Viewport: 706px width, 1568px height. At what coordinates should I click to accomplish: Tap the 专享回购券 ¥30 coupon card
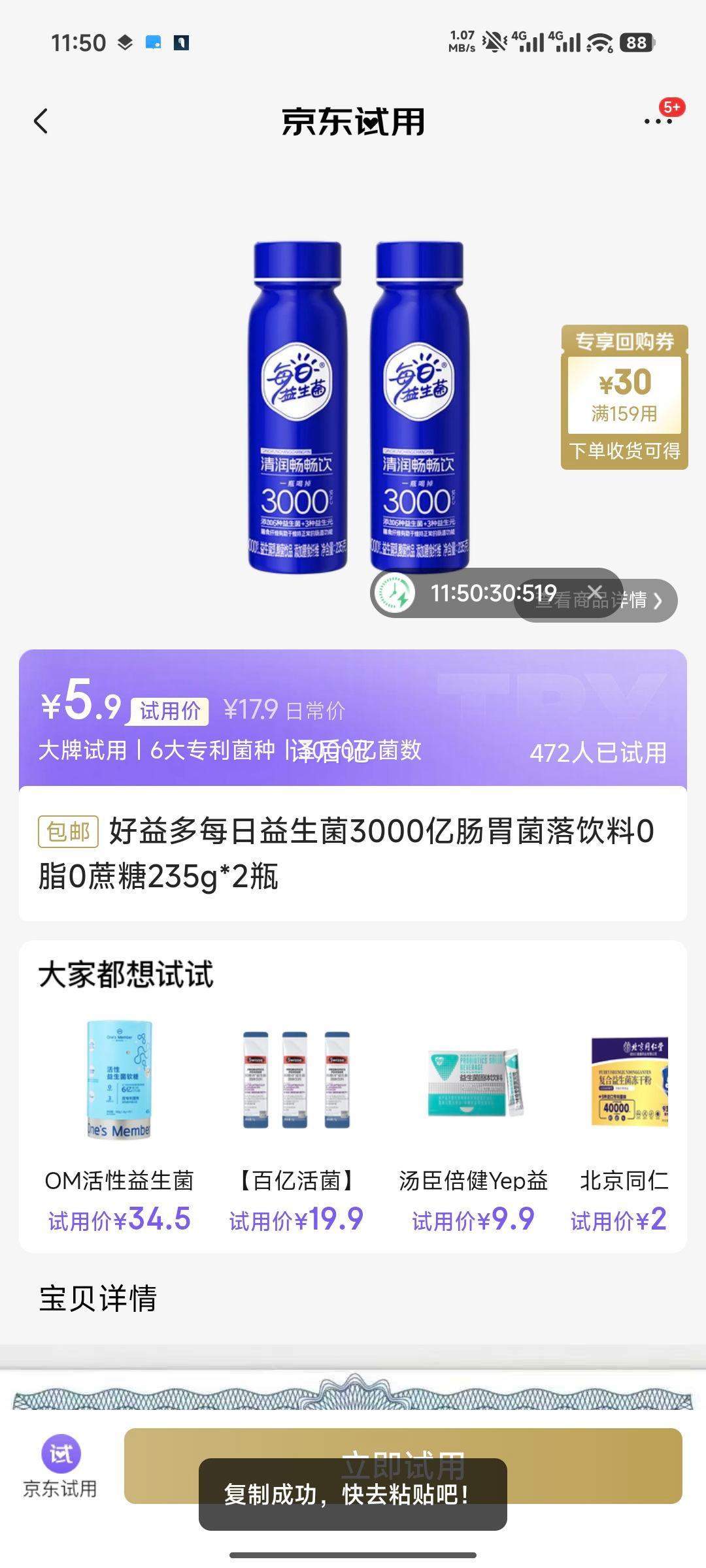tap(624, 395)
